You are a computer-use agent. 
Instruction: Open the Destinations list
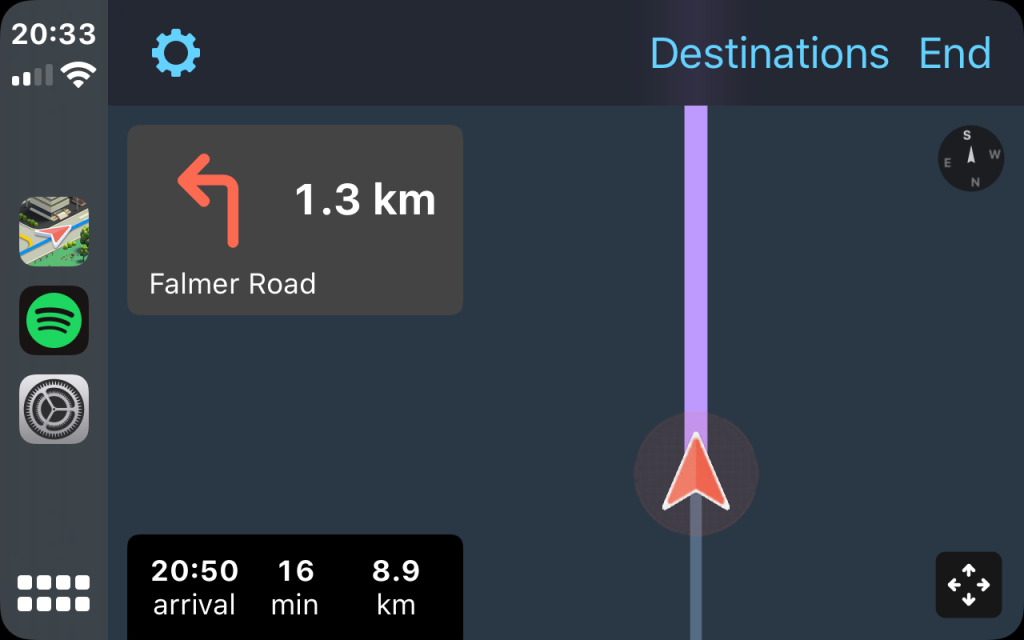(x=768, y=53)
